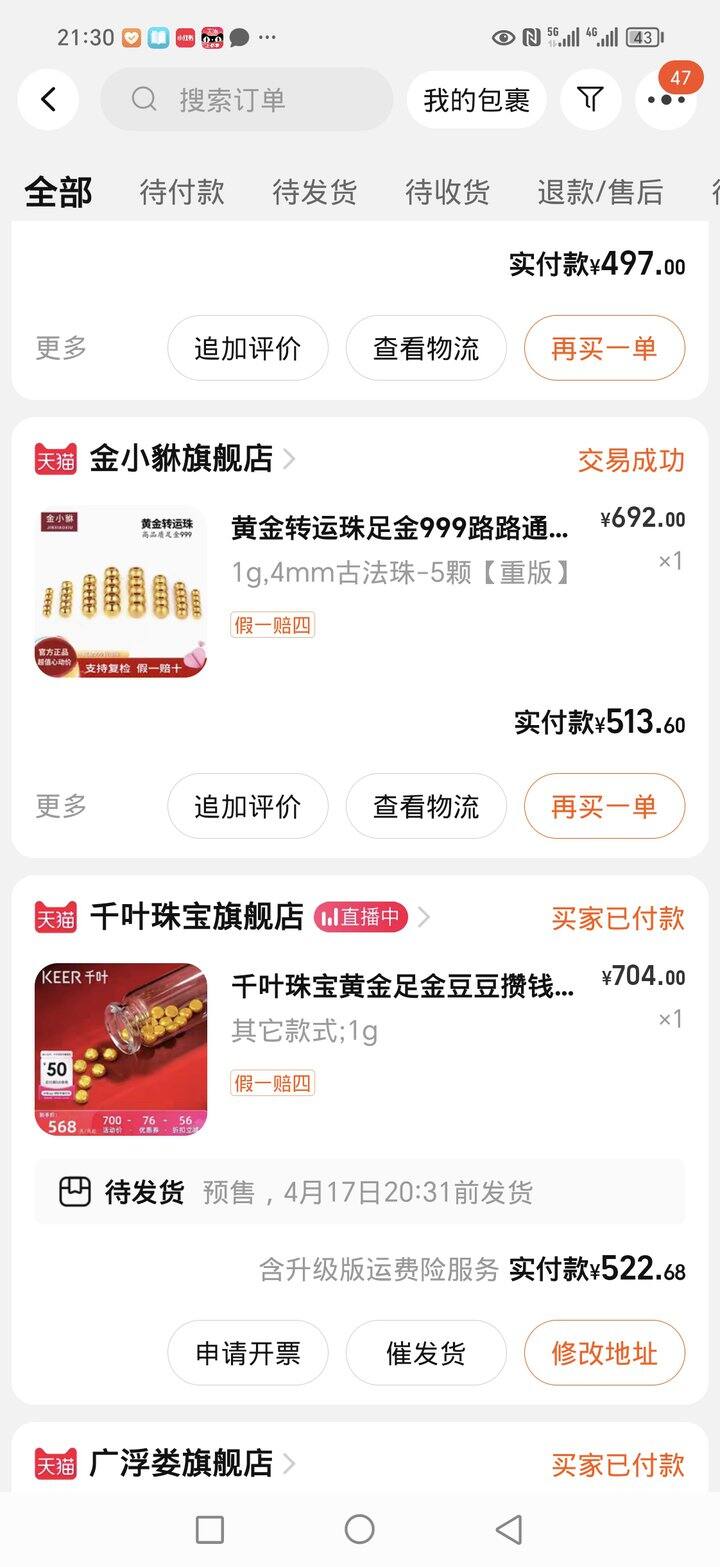Image resolution: width=720 pixels, height=1567 pixels.
Task: Tap 催发货 on the 千叶珠宝 order
Action: (x=426, y=1353)
